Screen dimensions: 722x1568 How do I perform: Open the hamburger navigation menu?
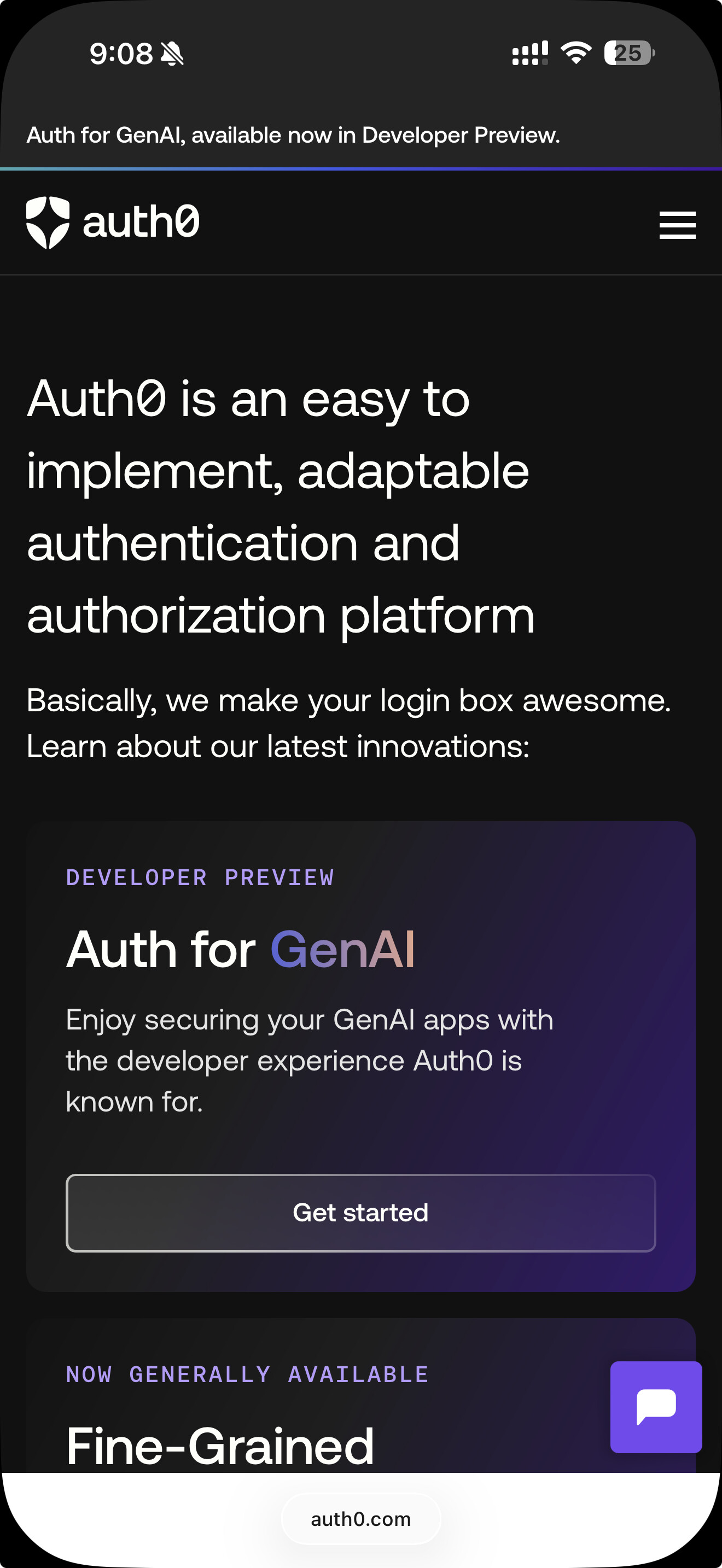point(677,225)
